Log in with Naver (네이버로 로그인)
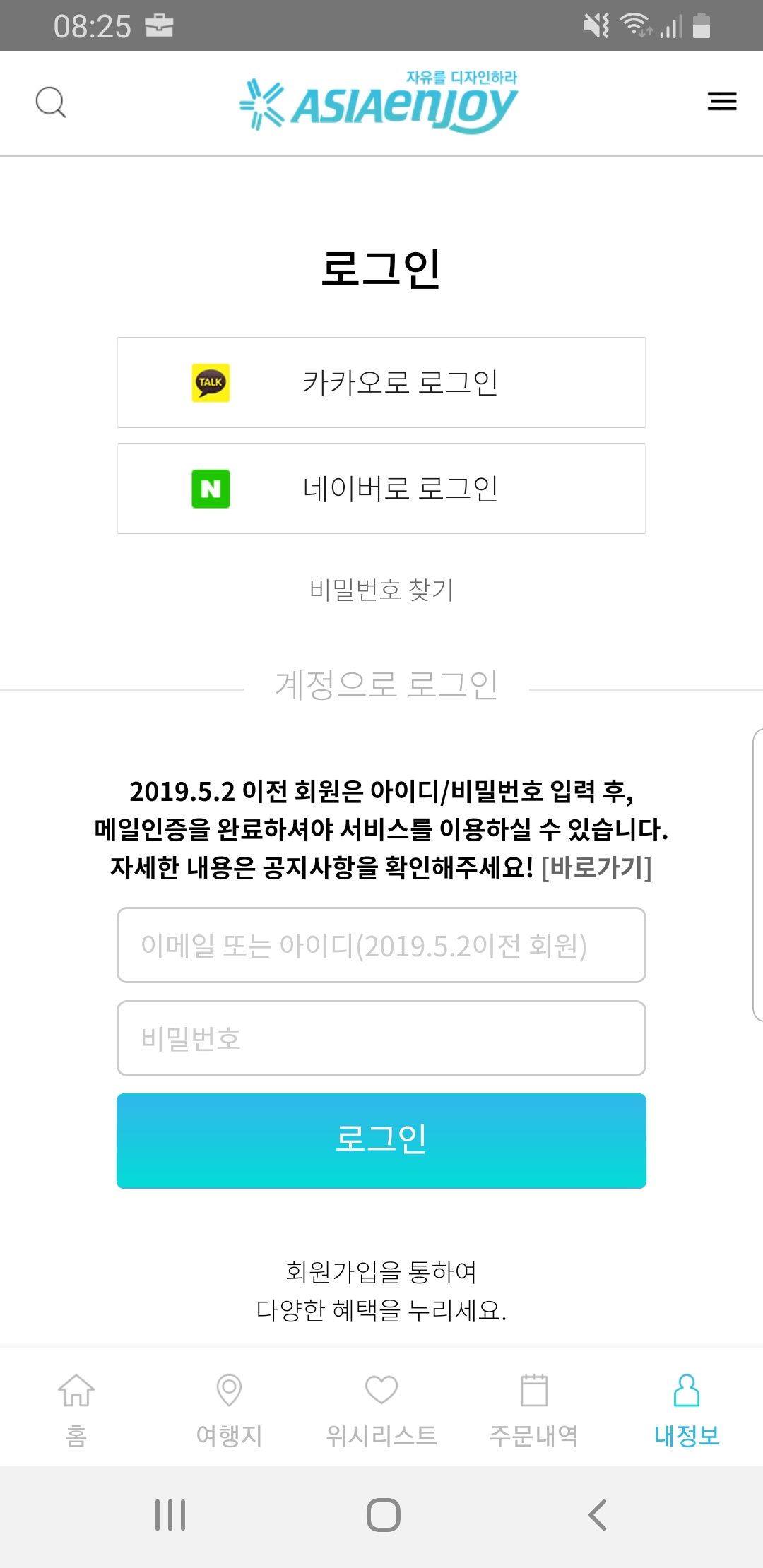Viewport: 763px width, 1568px height. (x=381, y=488)
